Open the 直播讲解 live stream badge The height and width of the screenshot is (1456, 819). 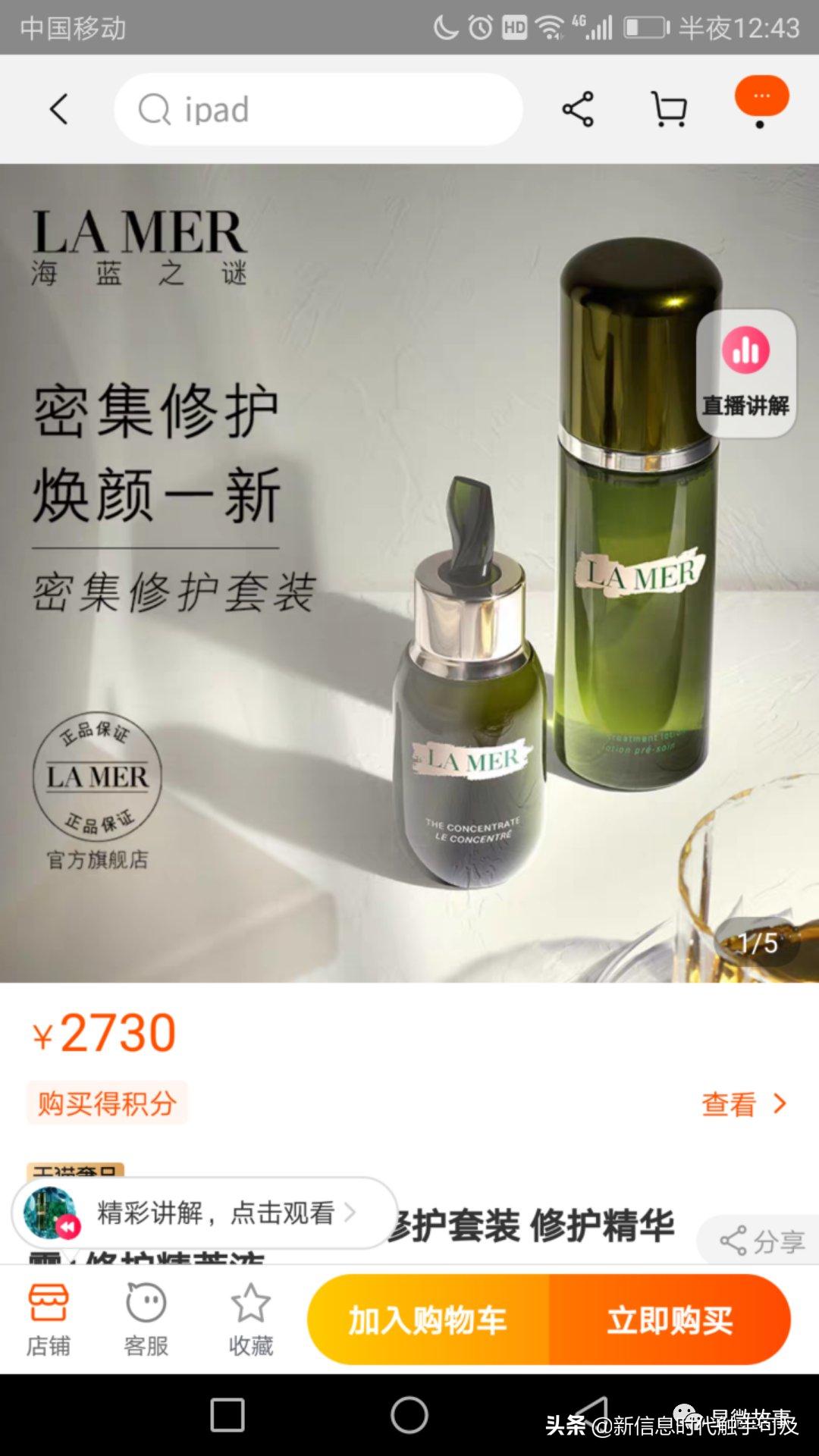pos(746,369)
